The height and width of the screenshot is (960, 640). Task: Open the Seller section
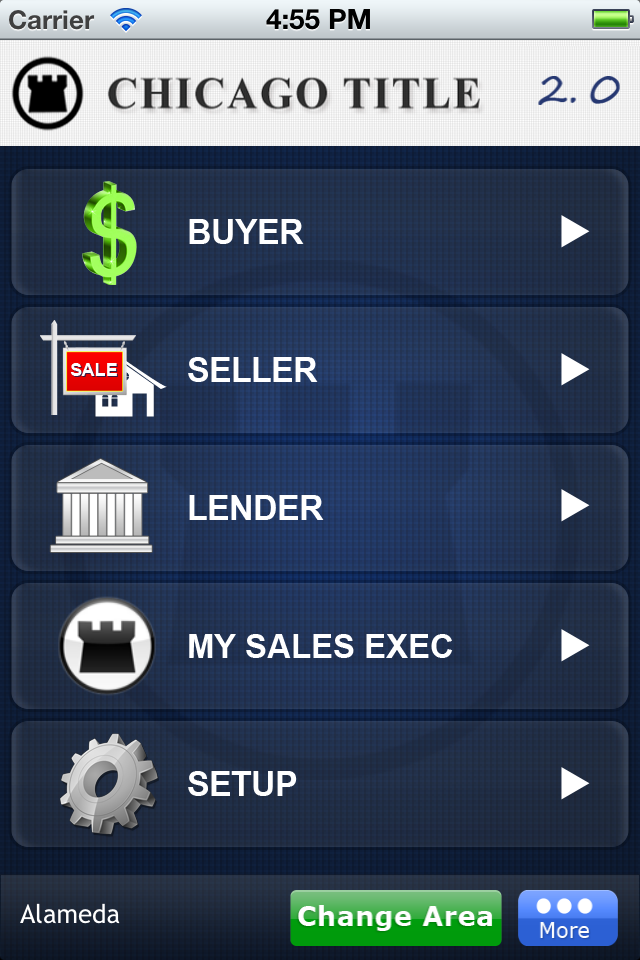tap(320, 370)
